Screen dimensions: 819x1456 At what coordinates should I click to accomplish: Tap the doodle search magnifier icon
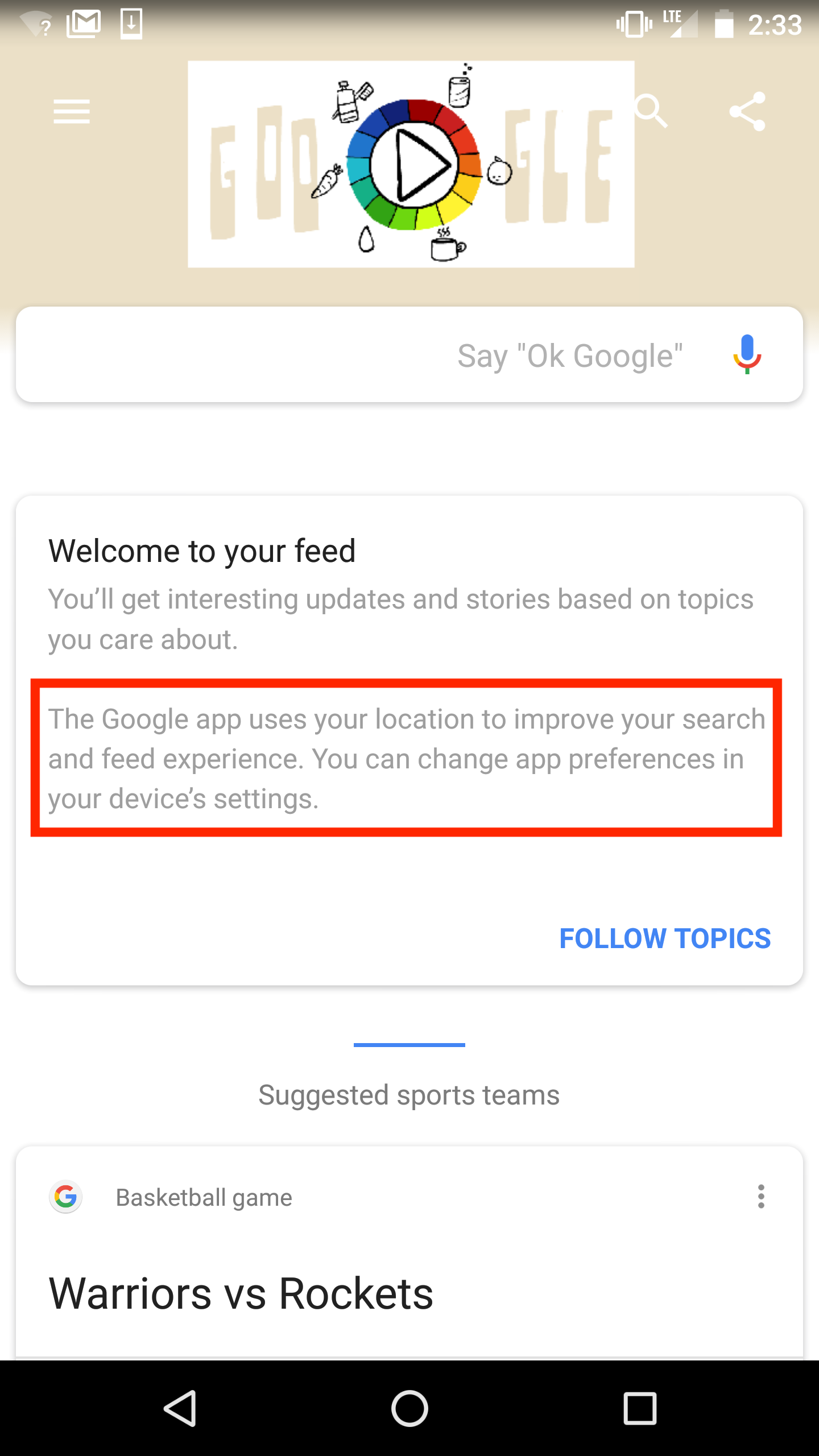(651, 111)
